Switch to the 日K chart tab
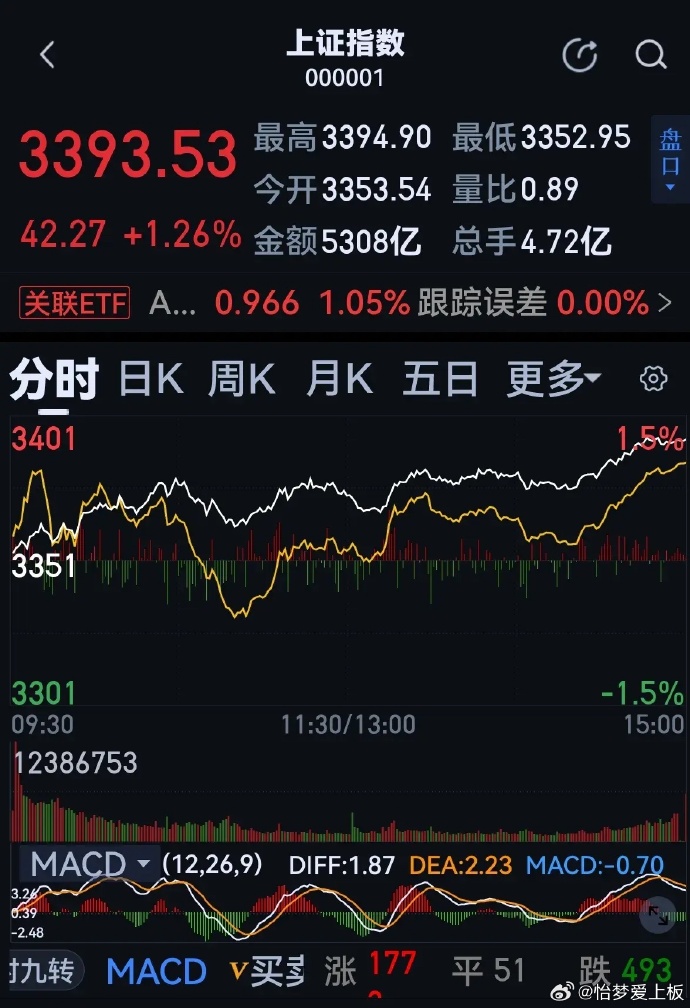 pyautogui.click(x=151, y=380)
